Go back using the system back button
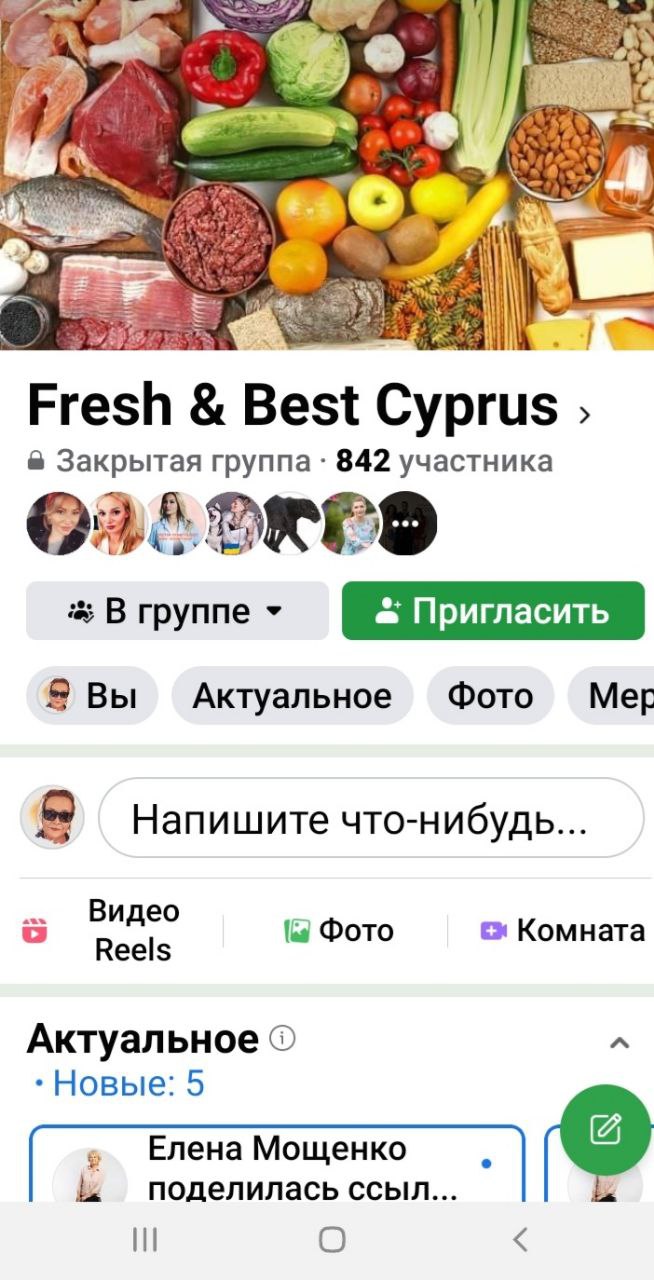654x1280 pixels. pyautogui.click(x=520, y=1240)
